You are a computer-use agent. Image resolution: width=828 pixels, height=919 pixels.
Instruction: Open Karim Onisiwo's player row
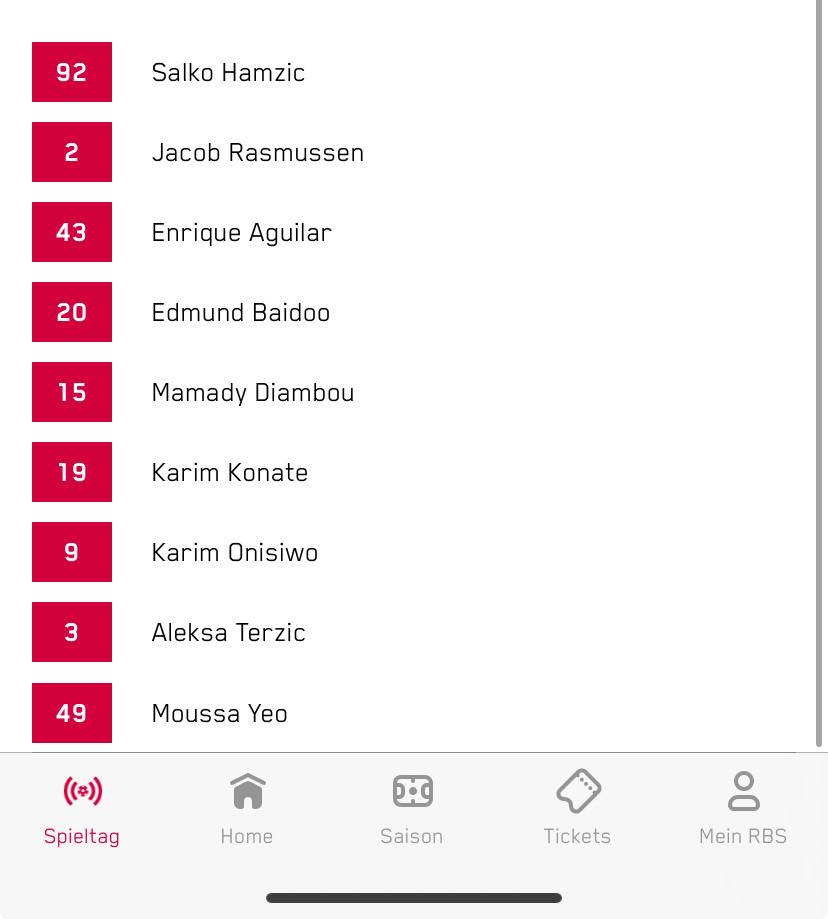click(x=234, y=552)
